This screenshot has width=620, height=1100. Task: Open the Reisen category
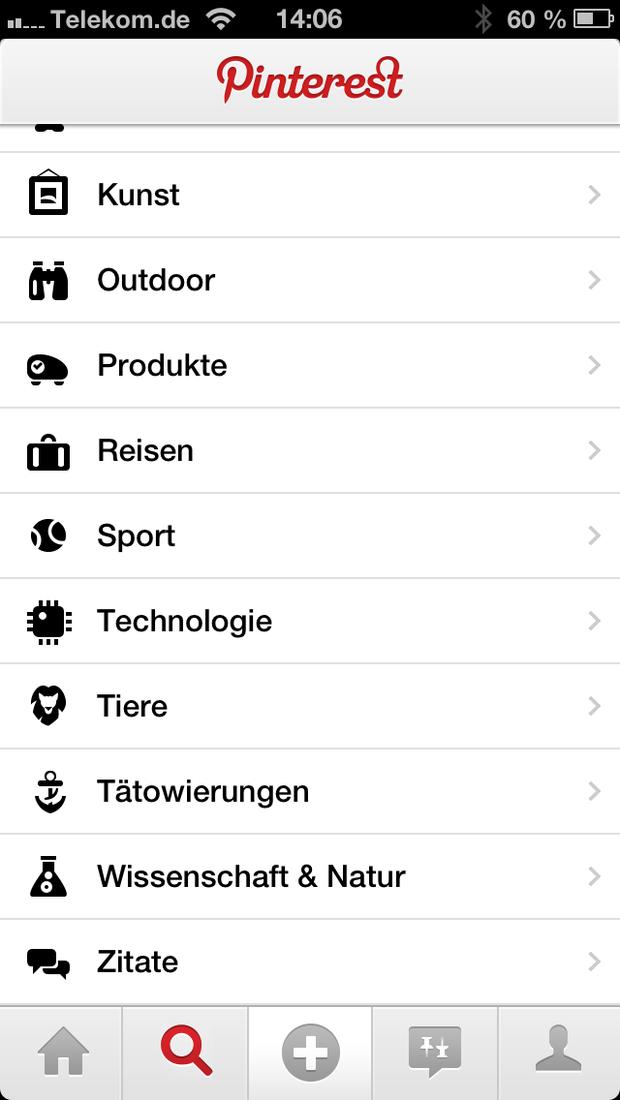click(310, 450)
